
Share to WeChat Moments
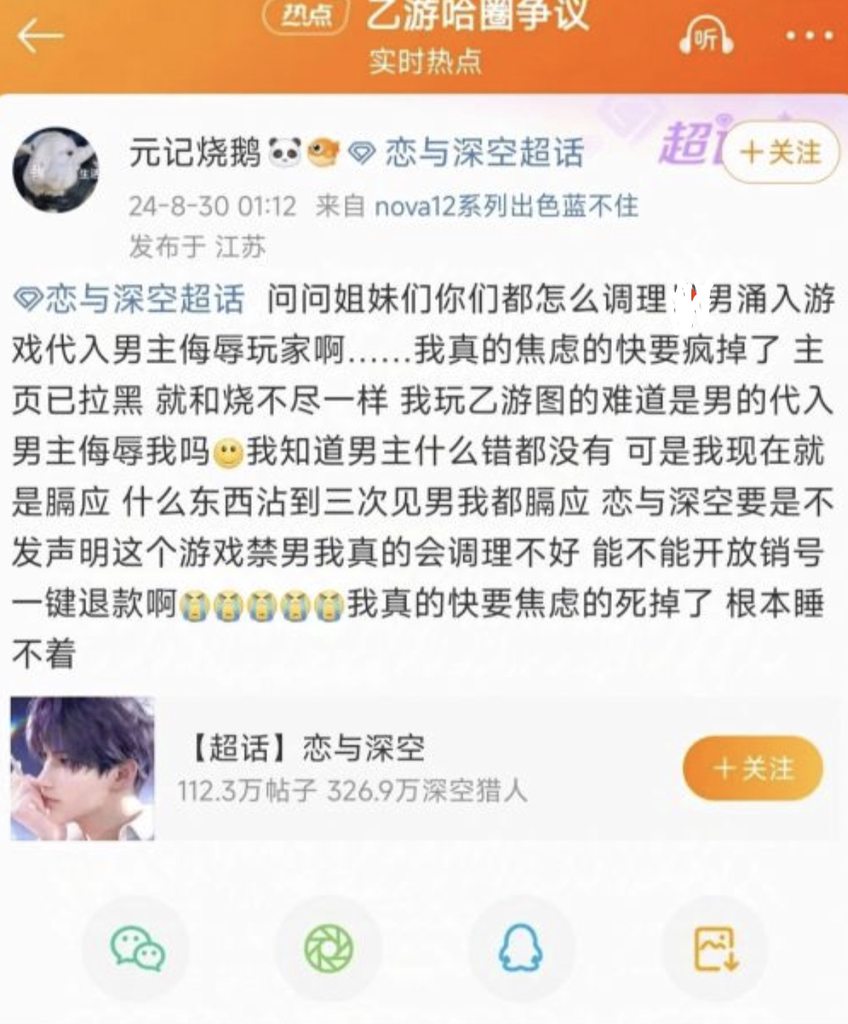[x=329, y=947]
